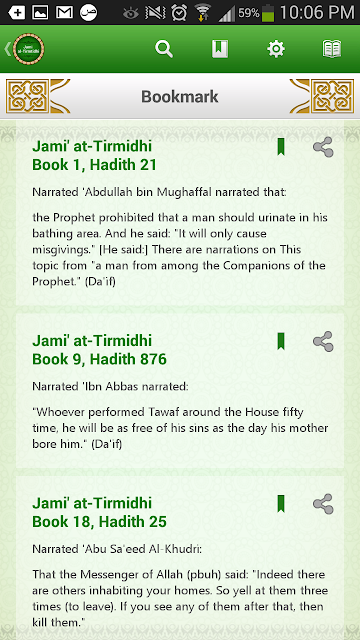Image resolution: width=360 pixels, height=640 pixels.
Task: Share Book 9, Hadith 876
Action: pyautogui.click(x=323, y=341)
